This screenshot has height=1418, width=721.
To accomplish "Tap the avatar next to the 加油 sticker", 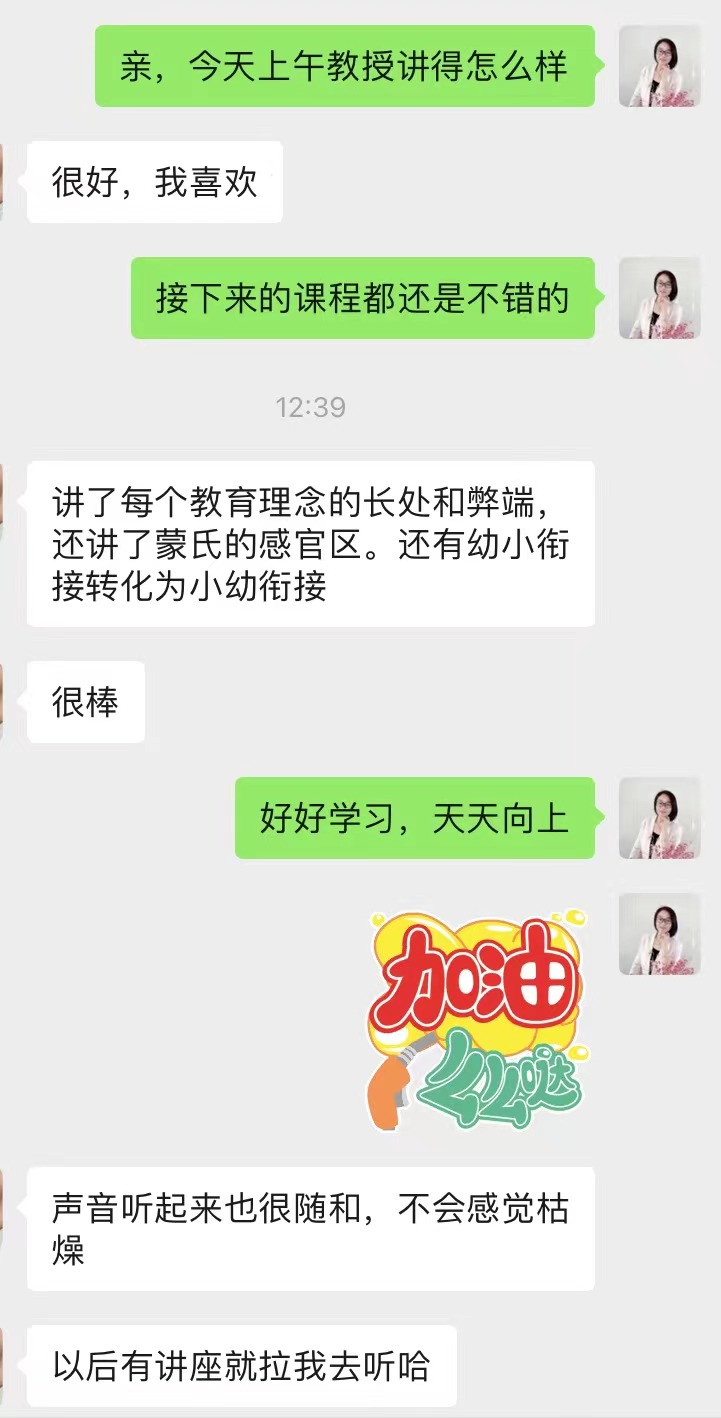I will [x=659, y=934].
